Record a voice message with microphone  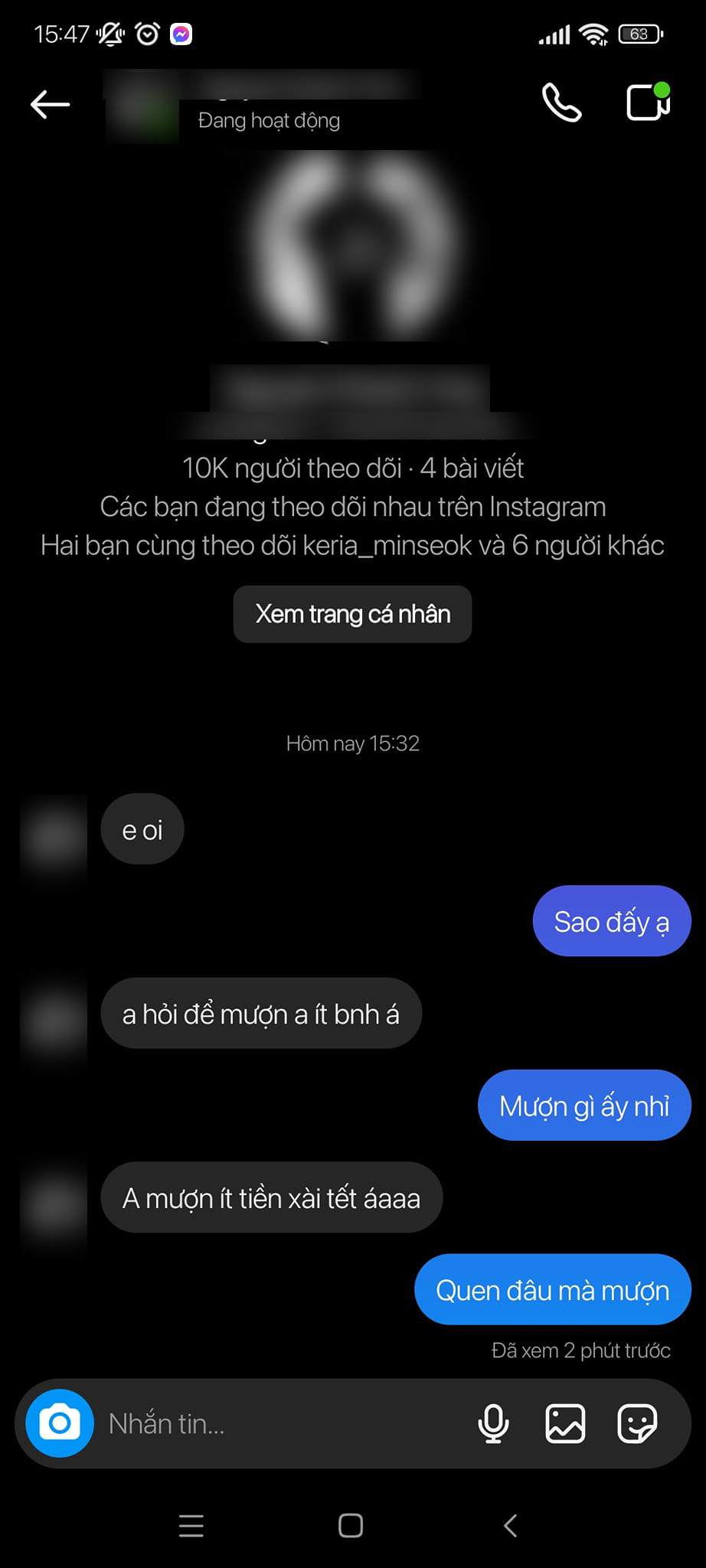click(x=493, y=1423)
